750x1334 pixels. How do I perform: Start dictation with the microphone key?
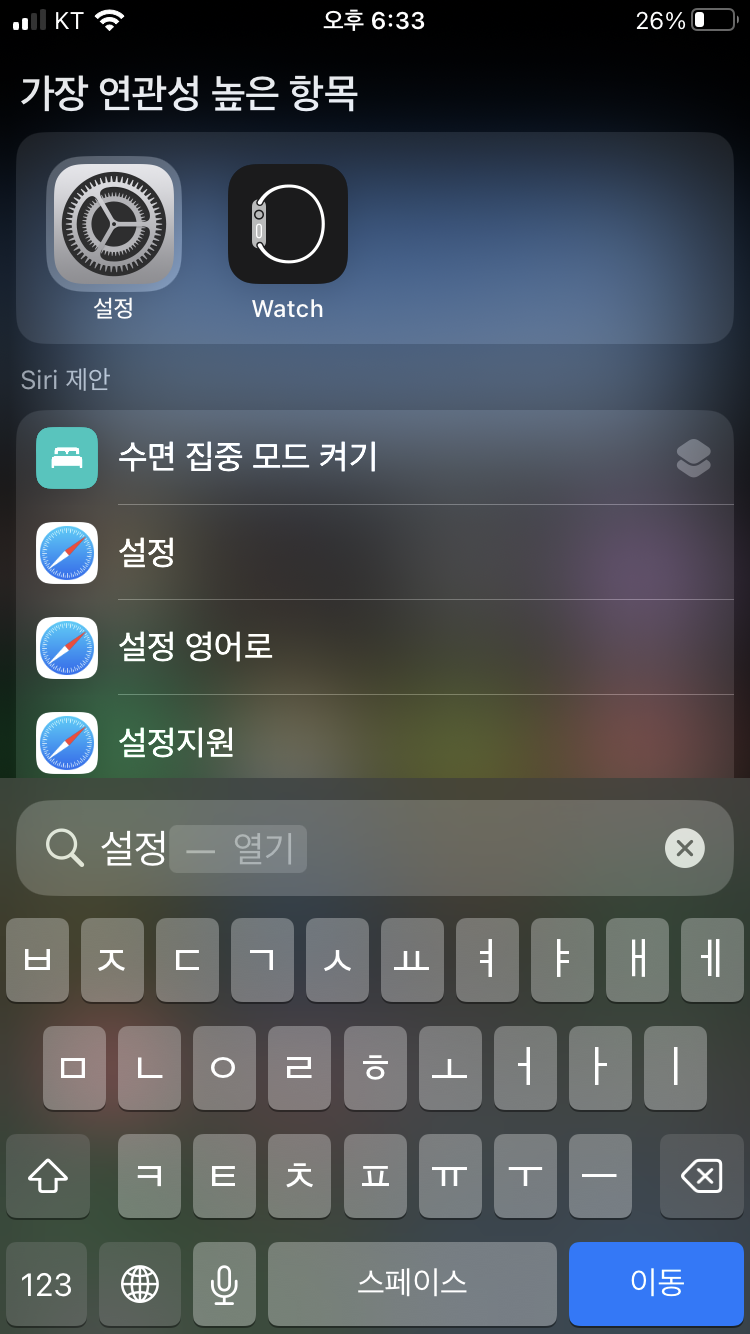[224, 1283]
